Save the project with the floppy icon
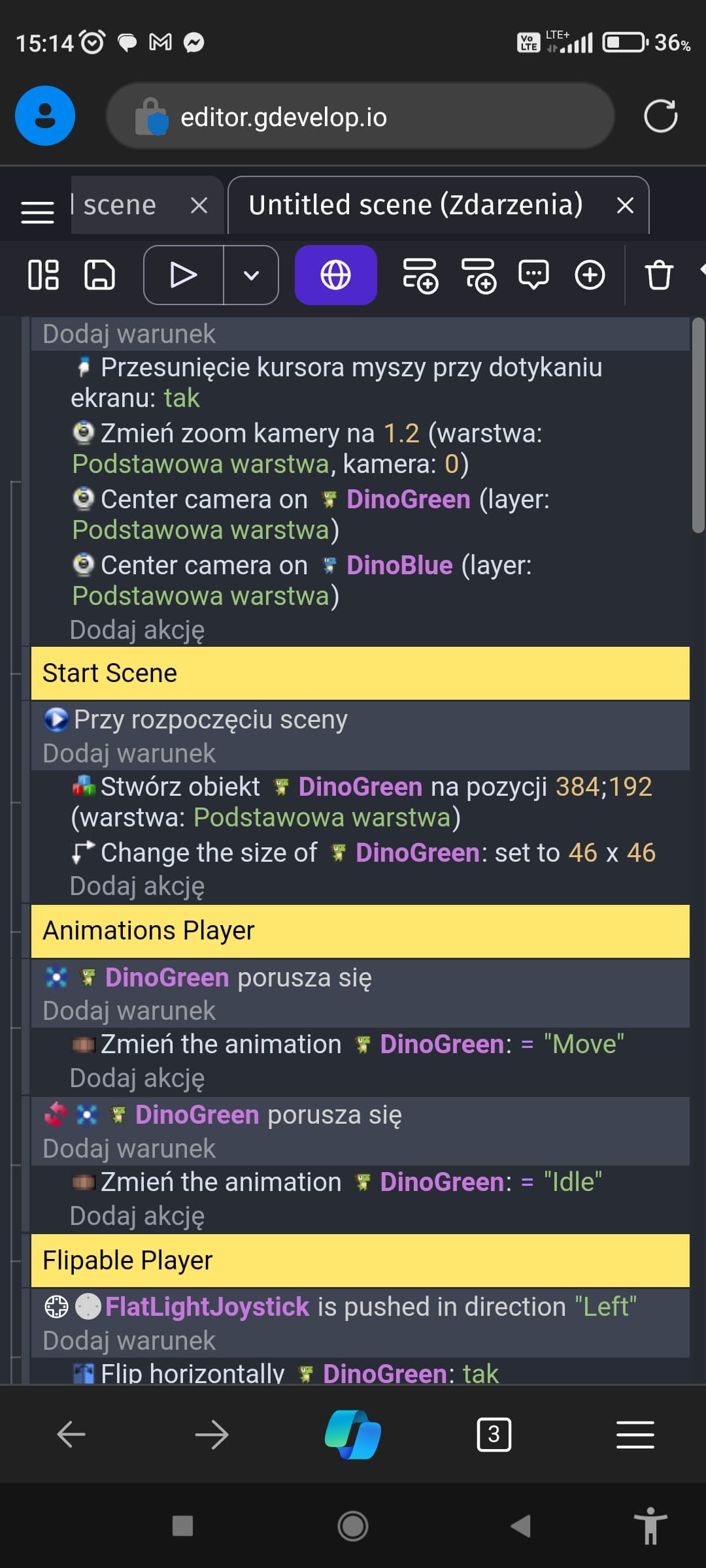The image size is (706, 1568). 99,274
